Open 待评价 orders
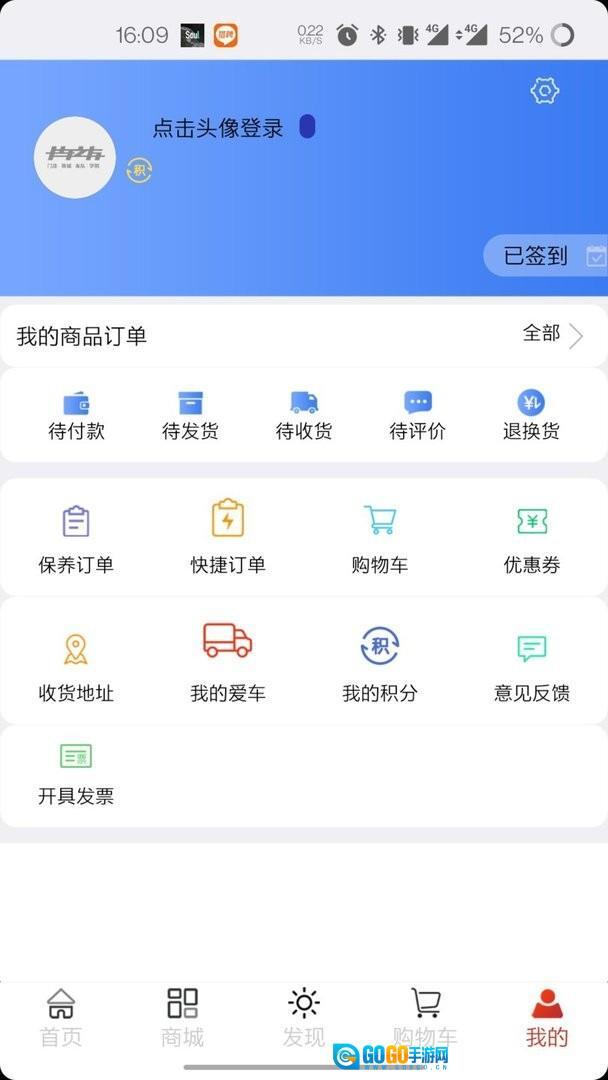Screen dimensions: 608x1080 (x=417, y=415)
